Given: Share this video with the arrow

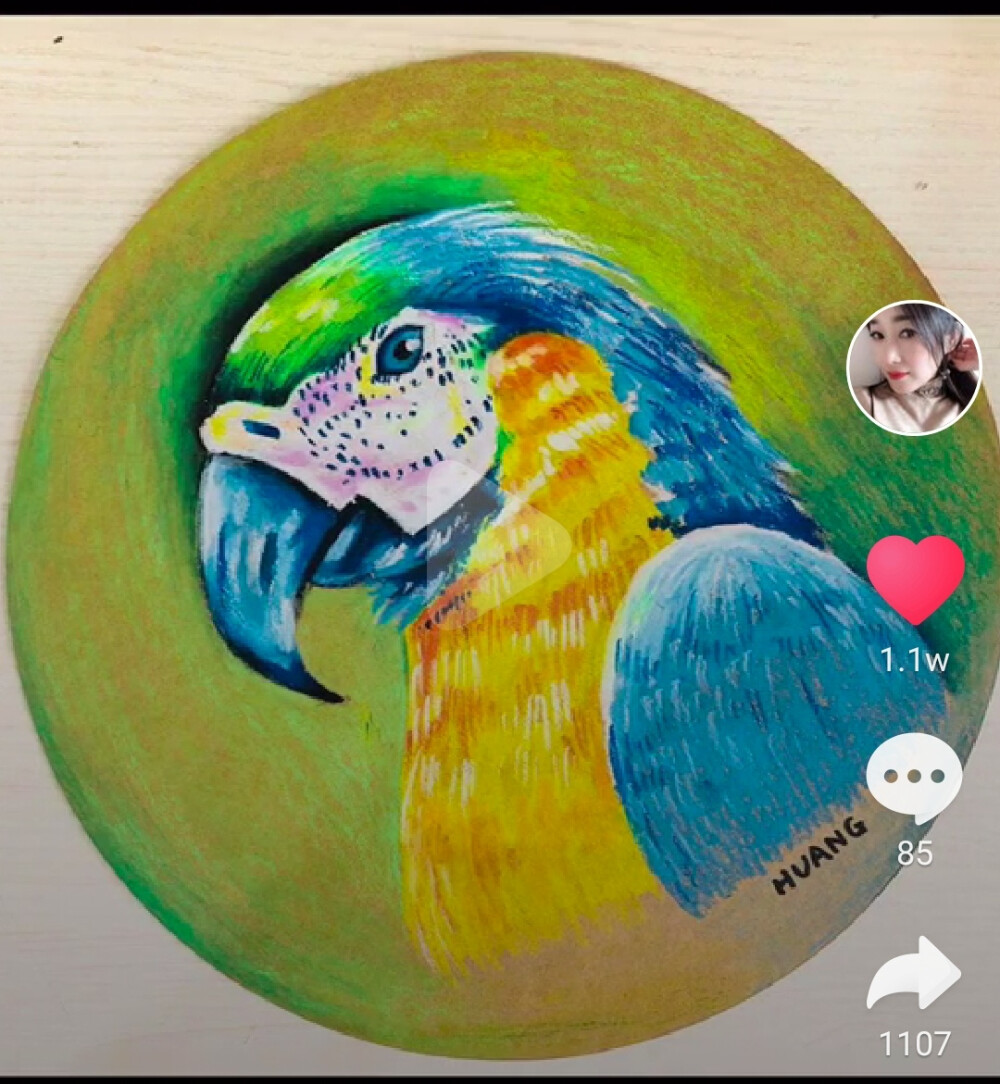Looking at the screenshot, I should coord(914,973).
